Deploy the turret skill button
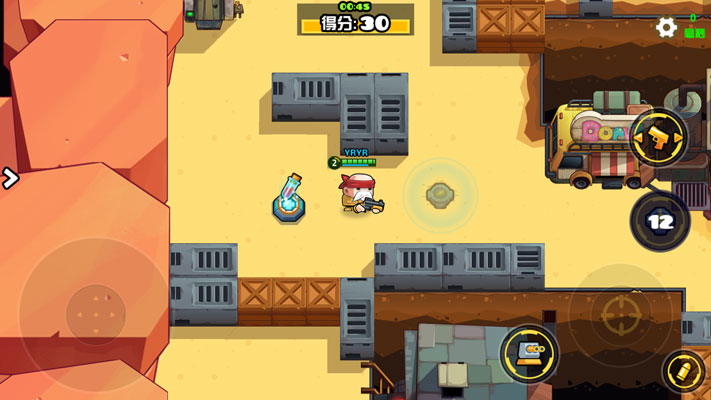The height and width of the screenshot is (400, 711). click(529, 353)
